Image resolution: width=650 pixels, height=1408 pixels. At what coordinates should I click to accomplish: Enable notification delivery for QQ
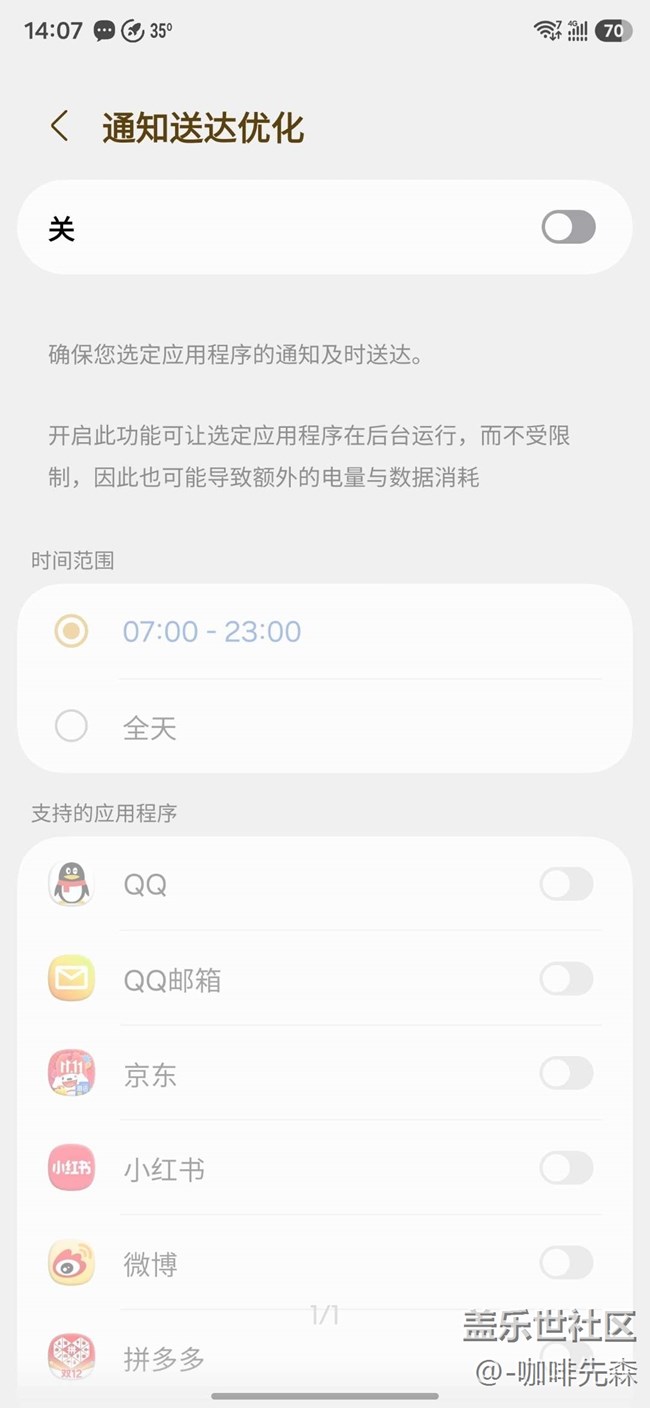point(566,884)
